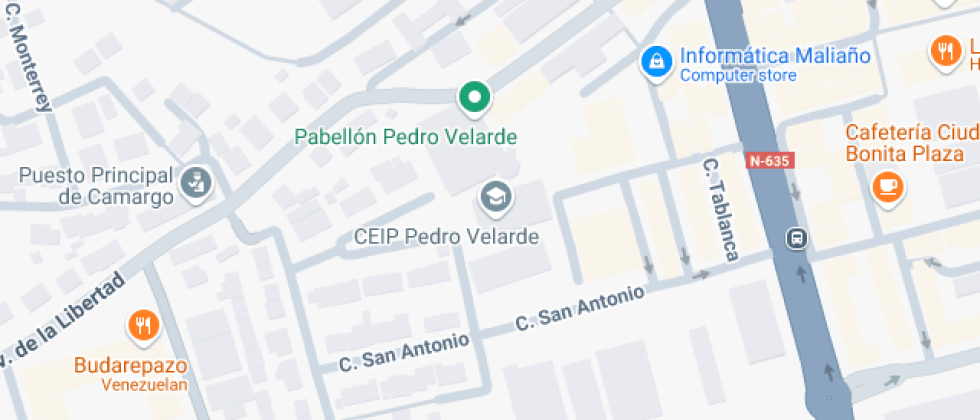980x420 pixels.
Task: Tap the Informática Maliaño computer store marker
Action: pyautogui.click(x=656, y=61)
